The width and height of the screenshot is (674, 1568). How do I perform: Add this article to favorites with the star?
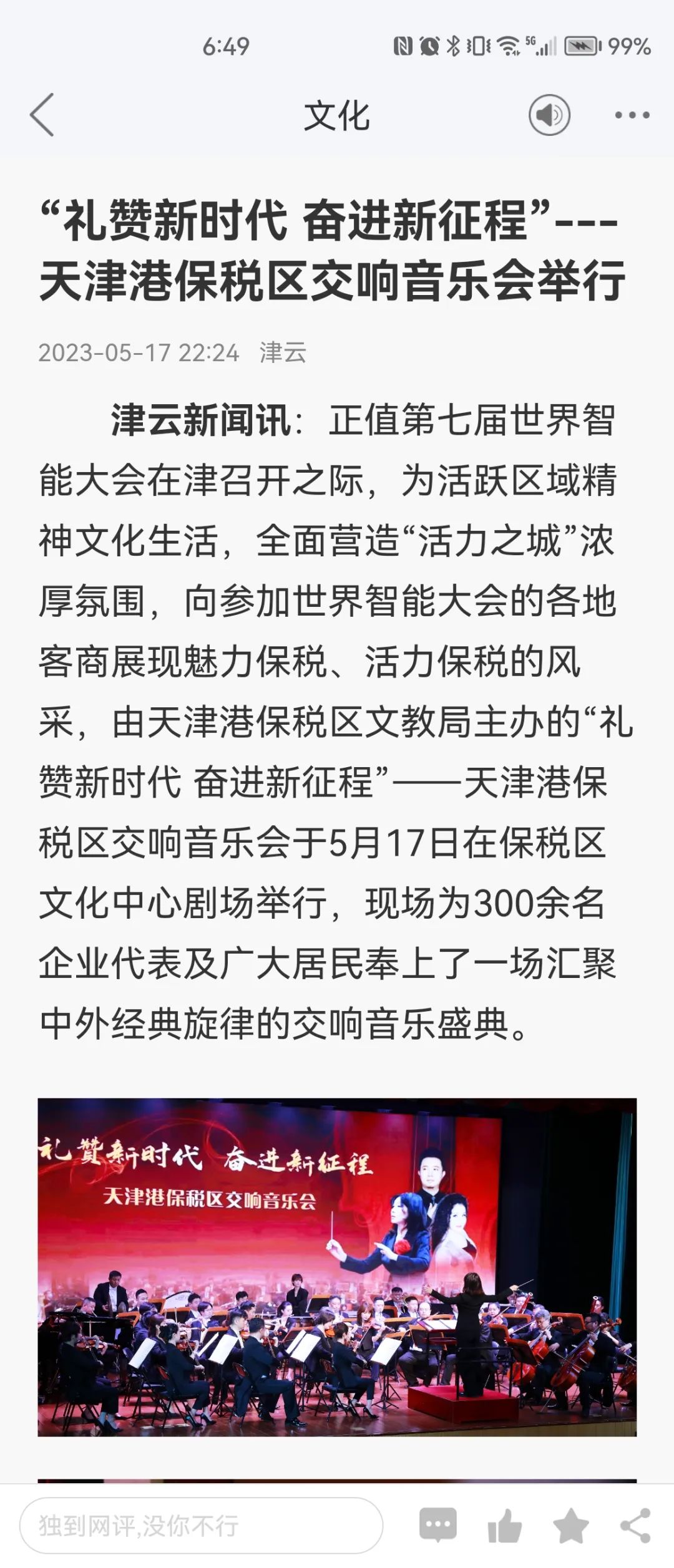[x=570, y=1526]
